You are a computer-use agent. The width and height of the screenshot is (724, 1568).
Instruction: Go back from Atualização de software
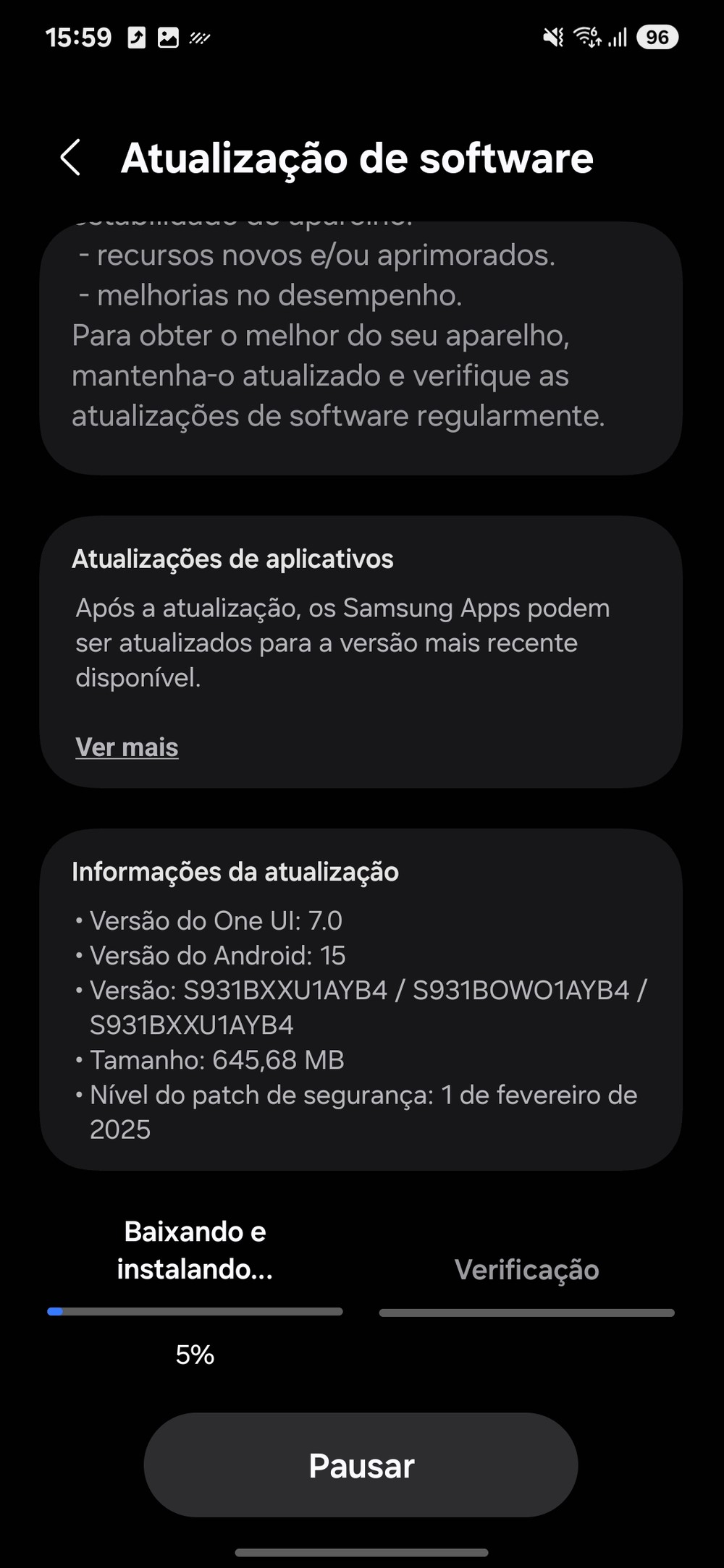tap(70, 158)
